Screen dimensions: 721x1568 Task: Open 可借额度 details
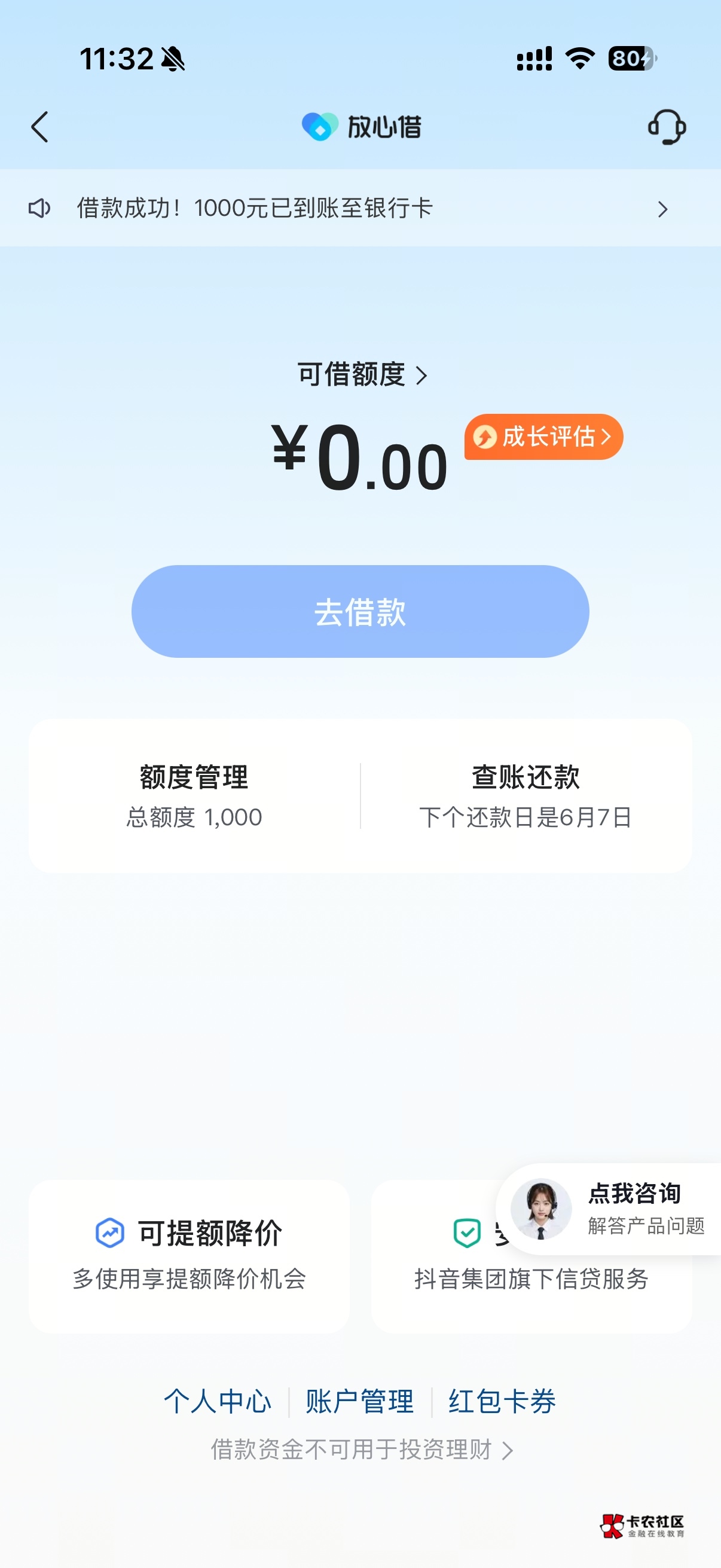[362, 374]
